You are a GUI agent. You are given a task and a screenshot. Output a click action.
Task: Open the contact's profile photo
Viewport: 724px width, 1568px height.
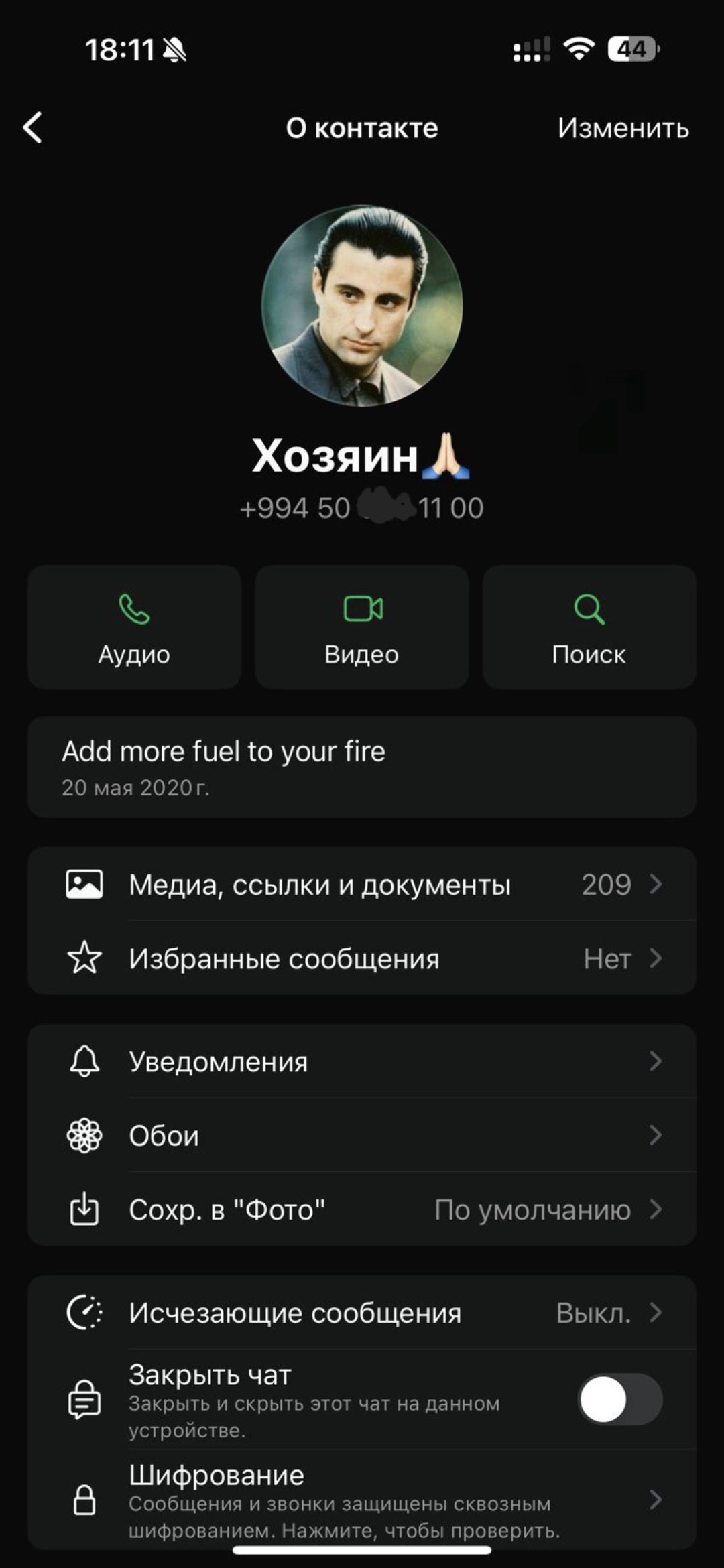coord(362,306)
